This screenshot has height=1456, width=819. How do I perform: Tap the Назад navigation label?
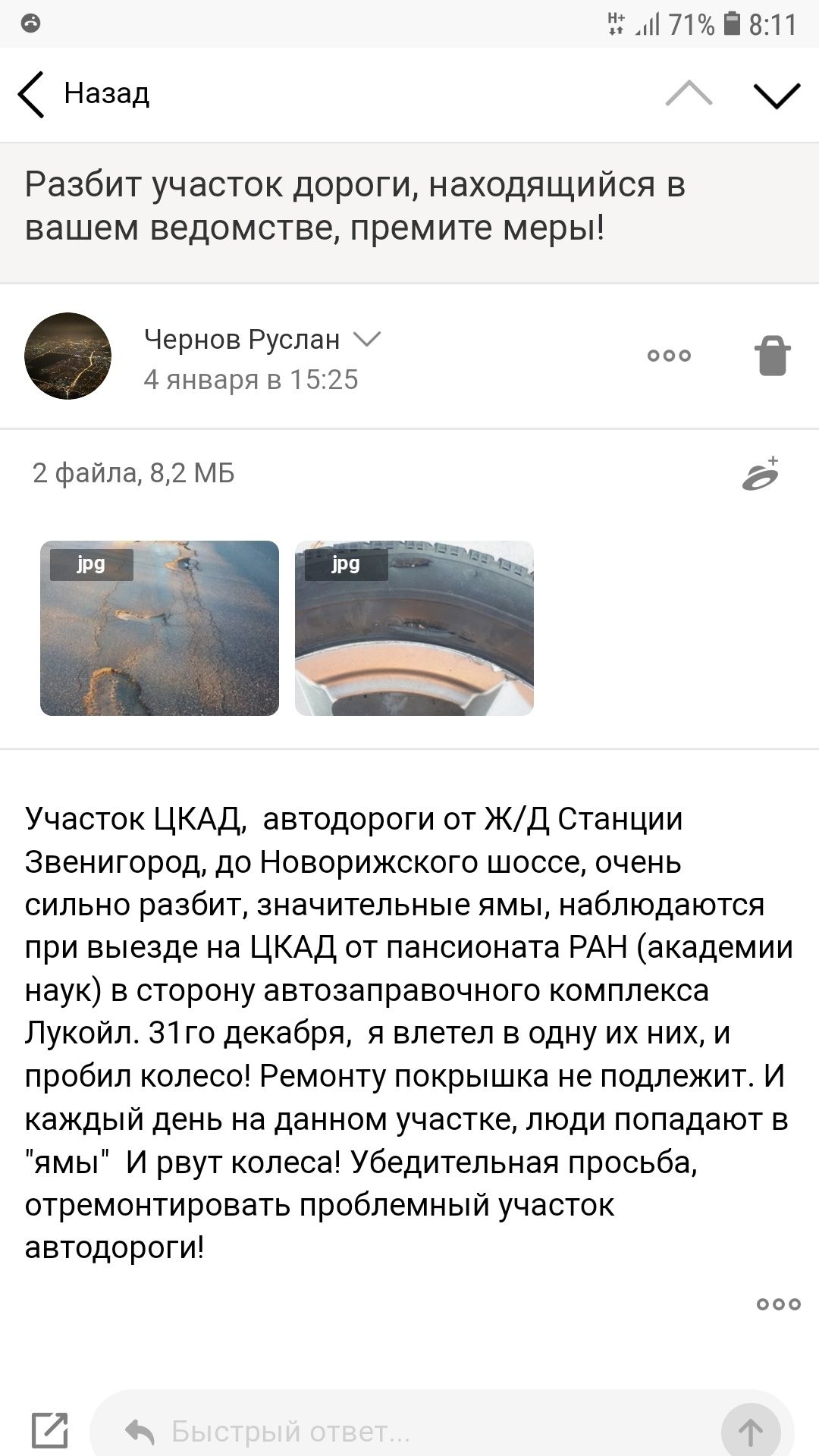coord(106,94)
